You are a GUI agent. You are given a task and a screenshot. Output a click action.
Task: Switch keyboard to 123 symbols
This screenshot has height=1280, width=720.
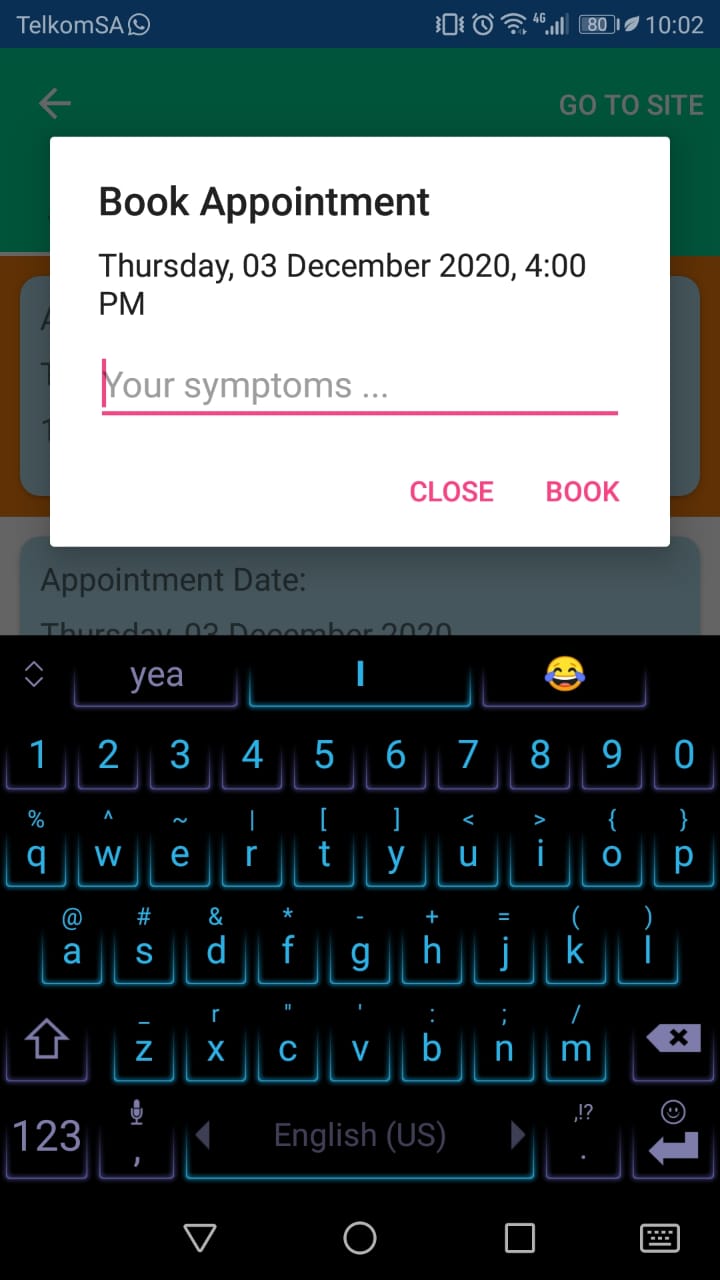[46, 1136]
